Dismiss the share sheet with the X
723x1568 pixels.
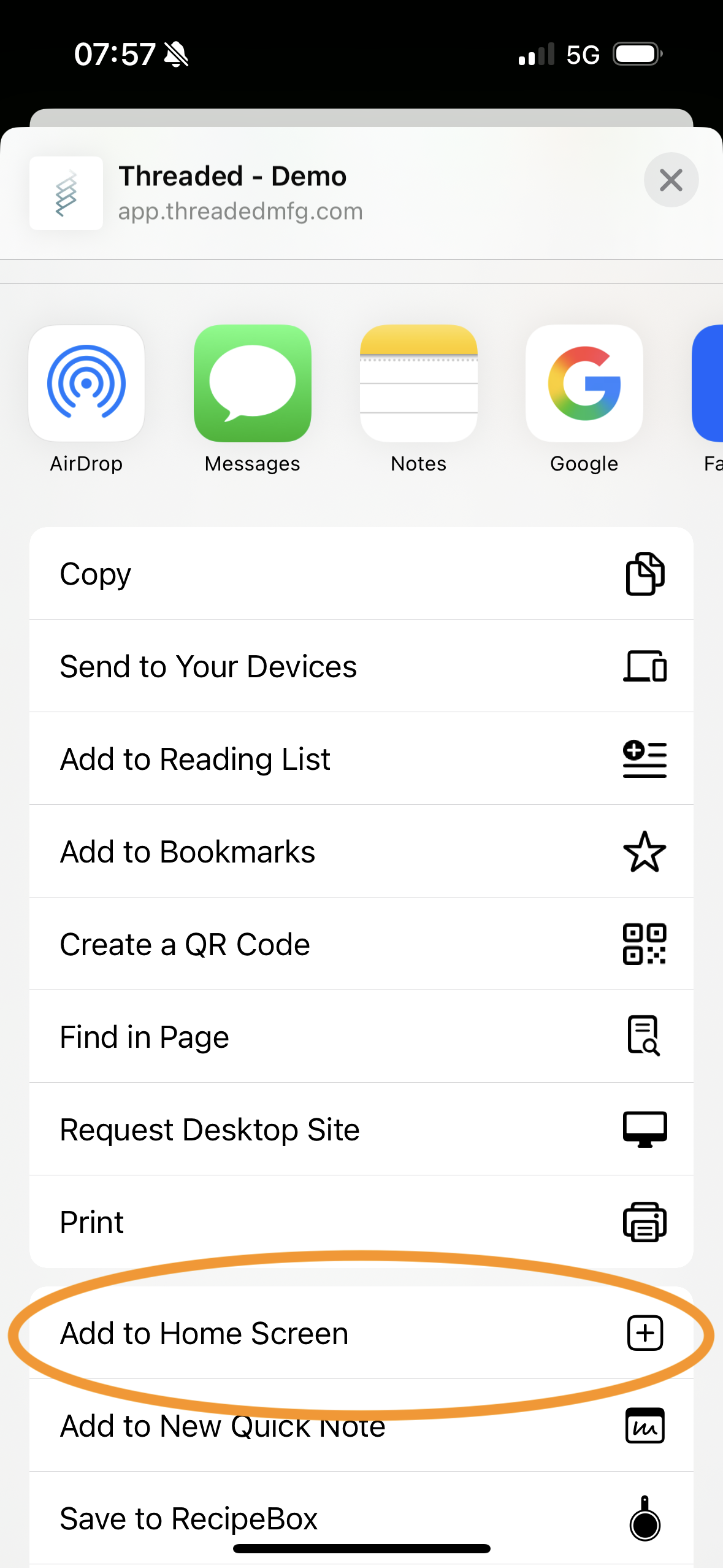(x=670, y=180)
